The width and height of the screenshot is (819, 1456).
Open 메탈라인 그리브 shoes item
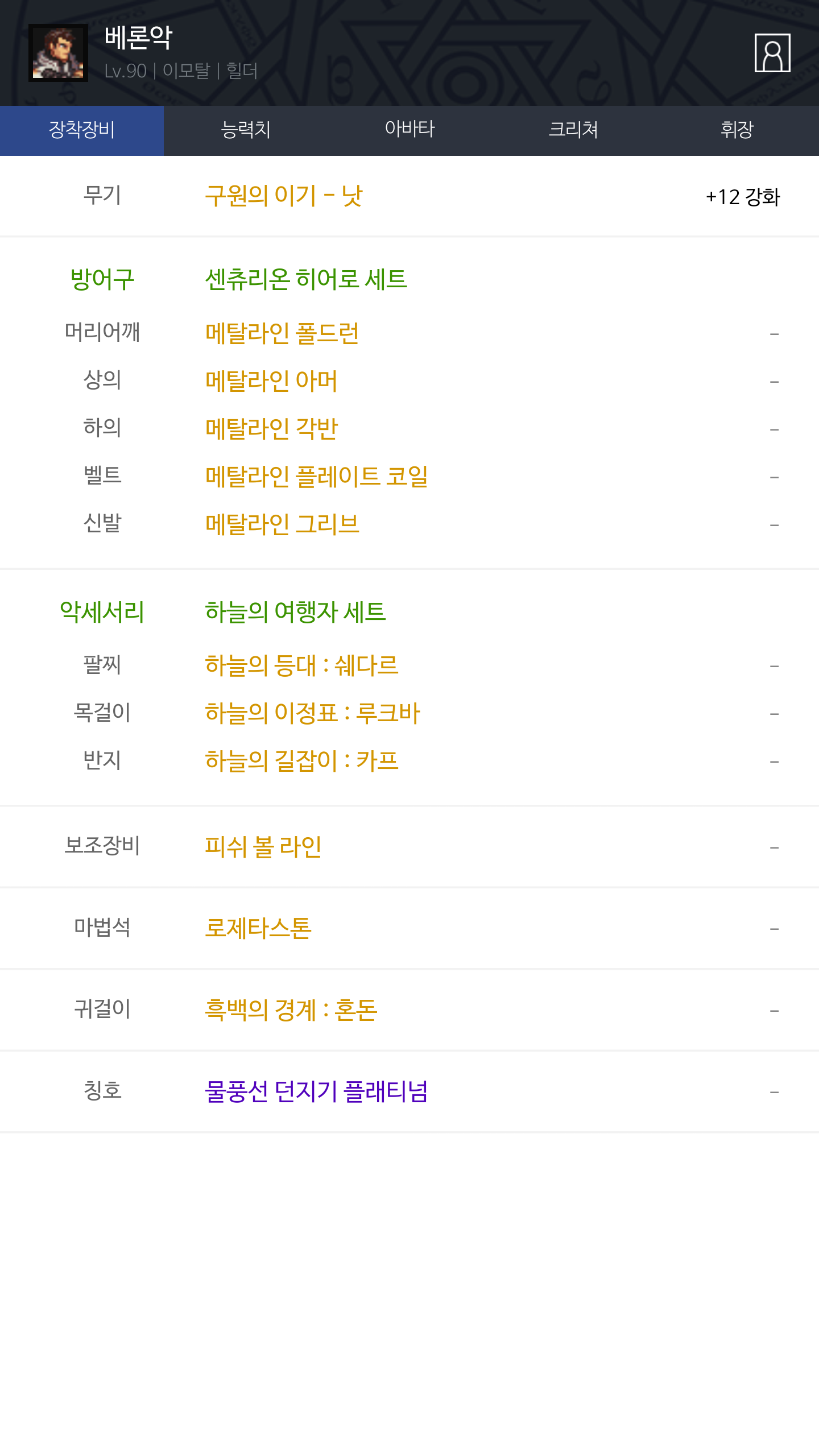click(x=282, y=524)
